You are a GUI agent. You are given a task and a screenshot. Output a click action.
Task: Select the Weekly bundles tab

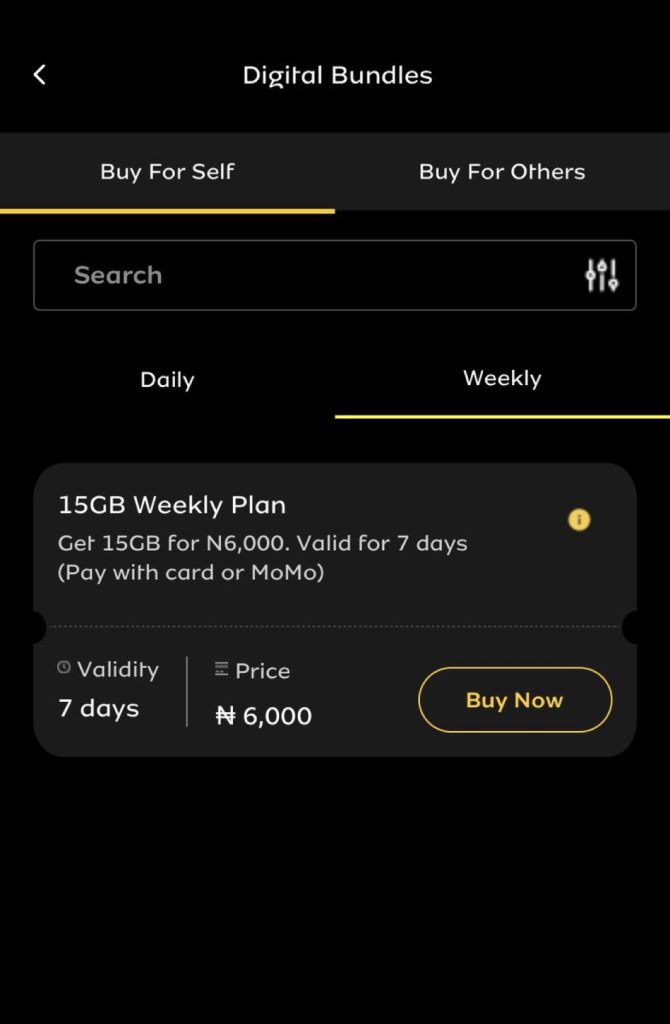click(502, 379)
